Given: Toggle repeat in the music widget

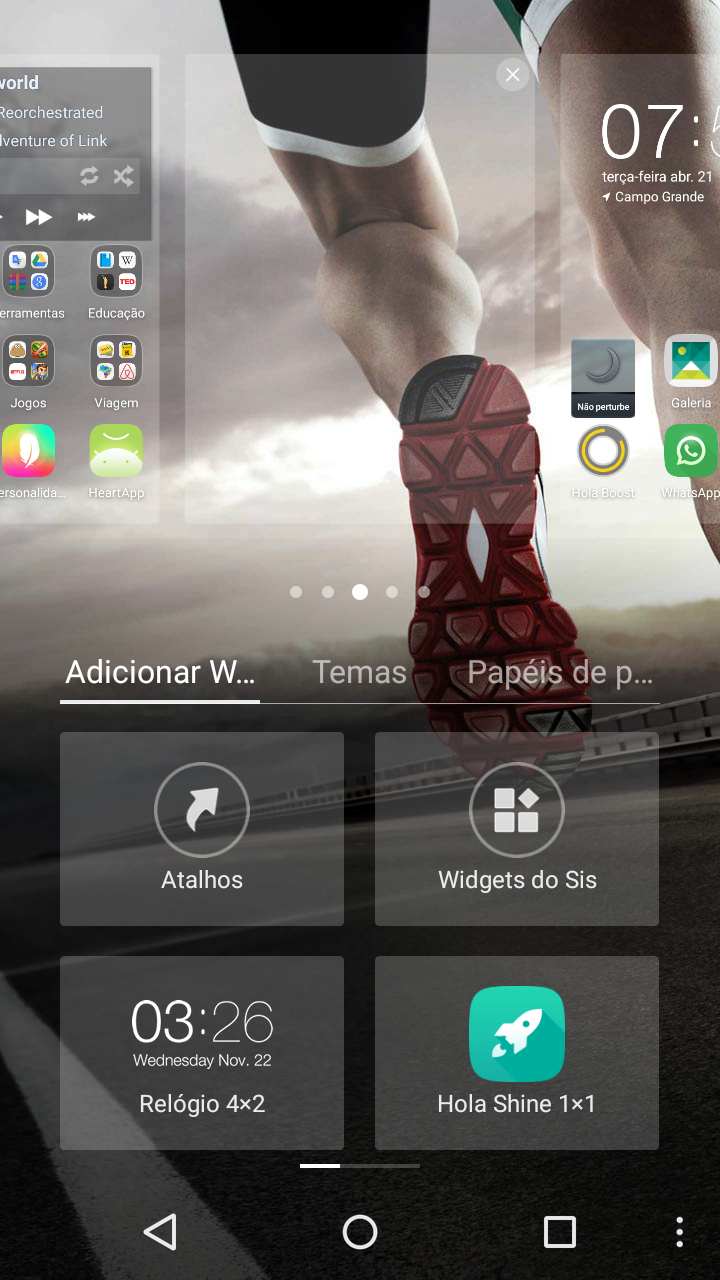Looking at the screenshot, I should pos(89,176).
